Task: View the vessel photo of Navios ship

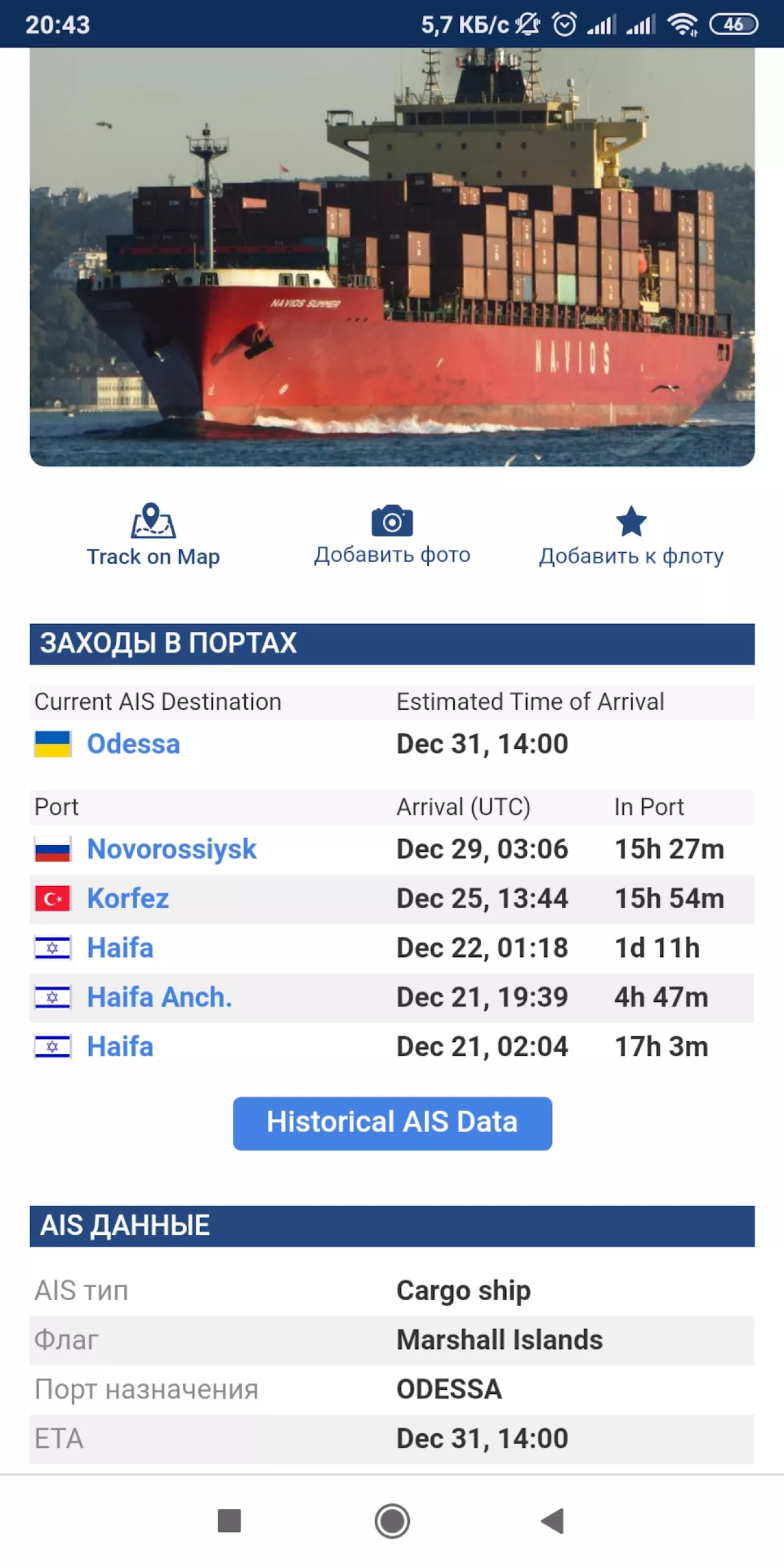Action: [392, 257]
